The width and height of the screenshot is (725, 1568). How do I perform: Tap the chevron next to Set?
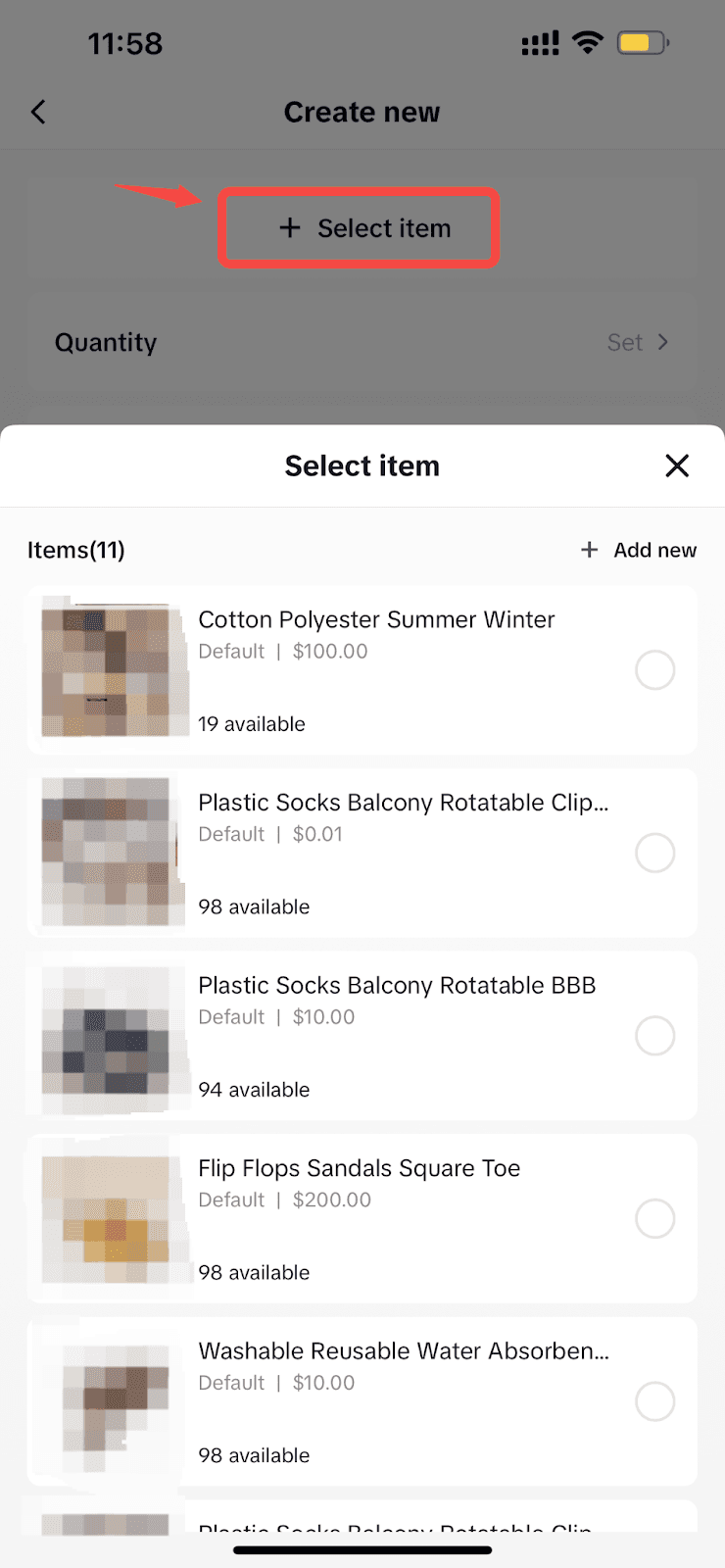(x=664, y=342)
